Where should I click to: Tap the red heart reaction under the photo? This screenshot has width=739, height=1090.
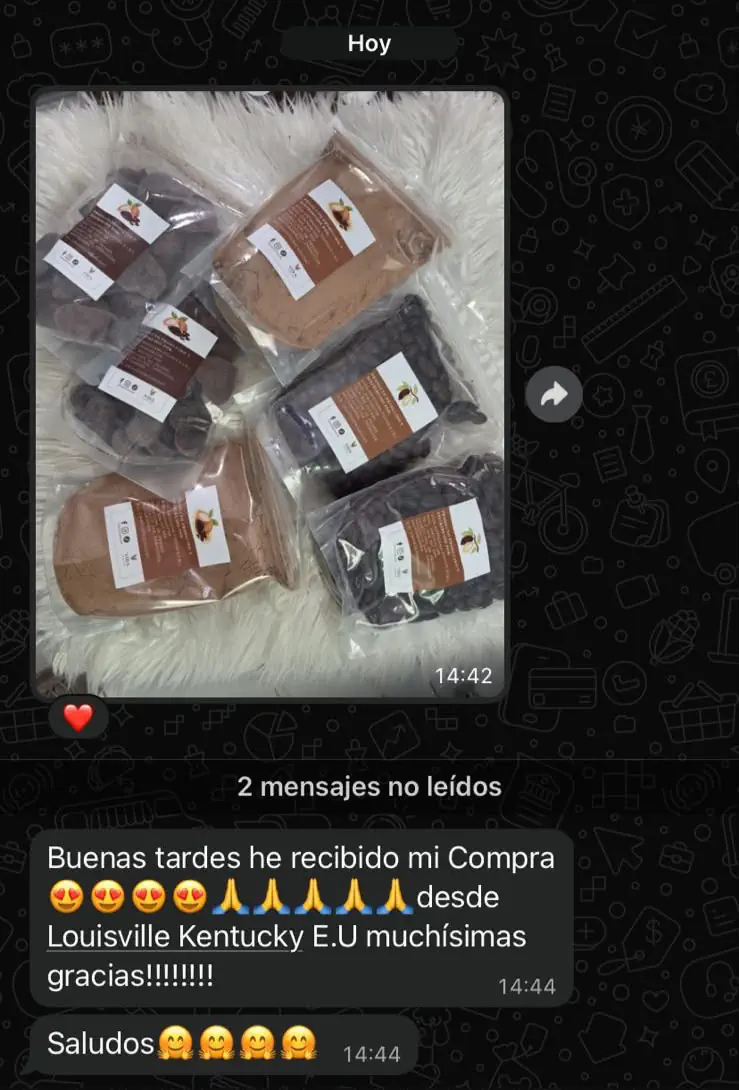pos(79,717)
